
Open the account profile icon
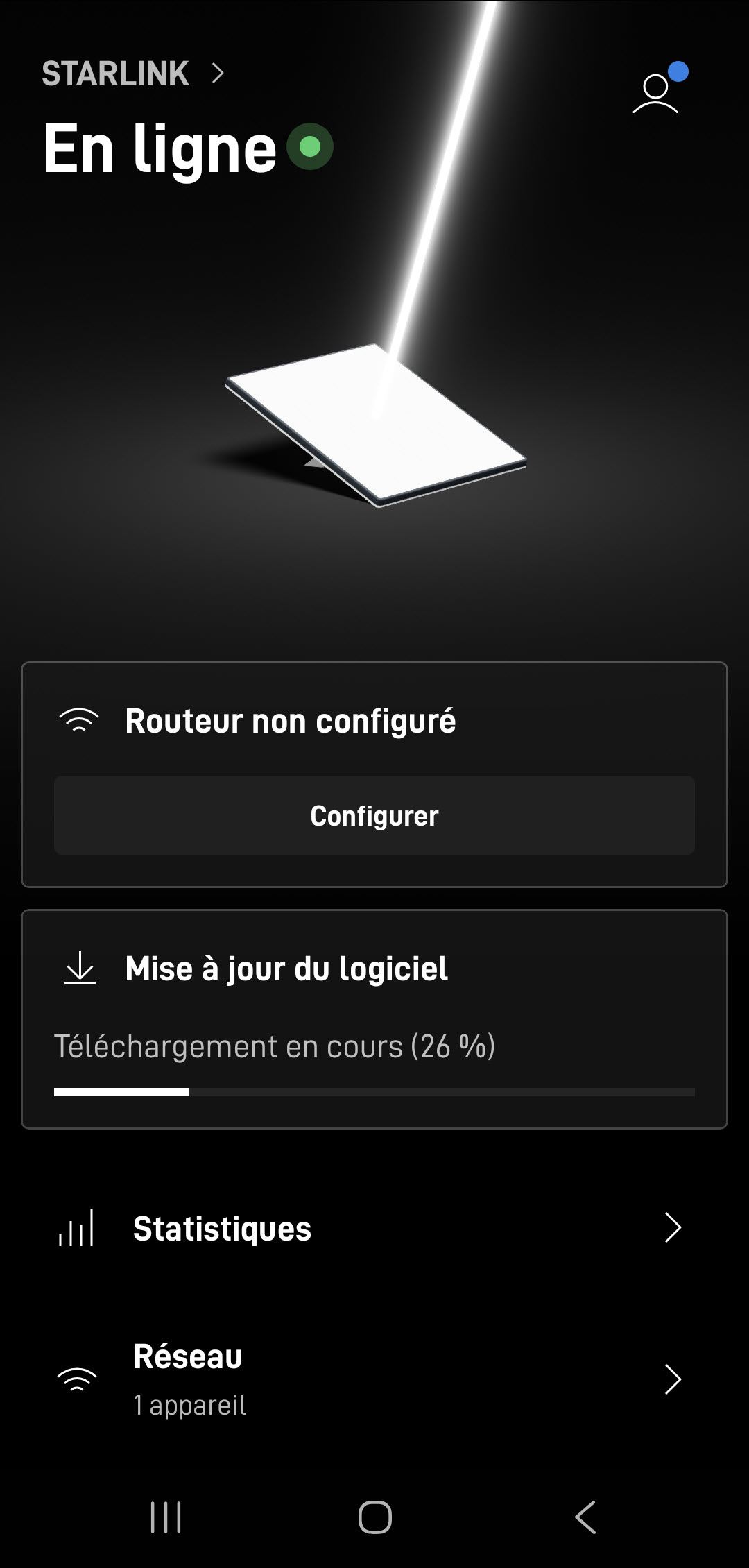coord(655,93)
